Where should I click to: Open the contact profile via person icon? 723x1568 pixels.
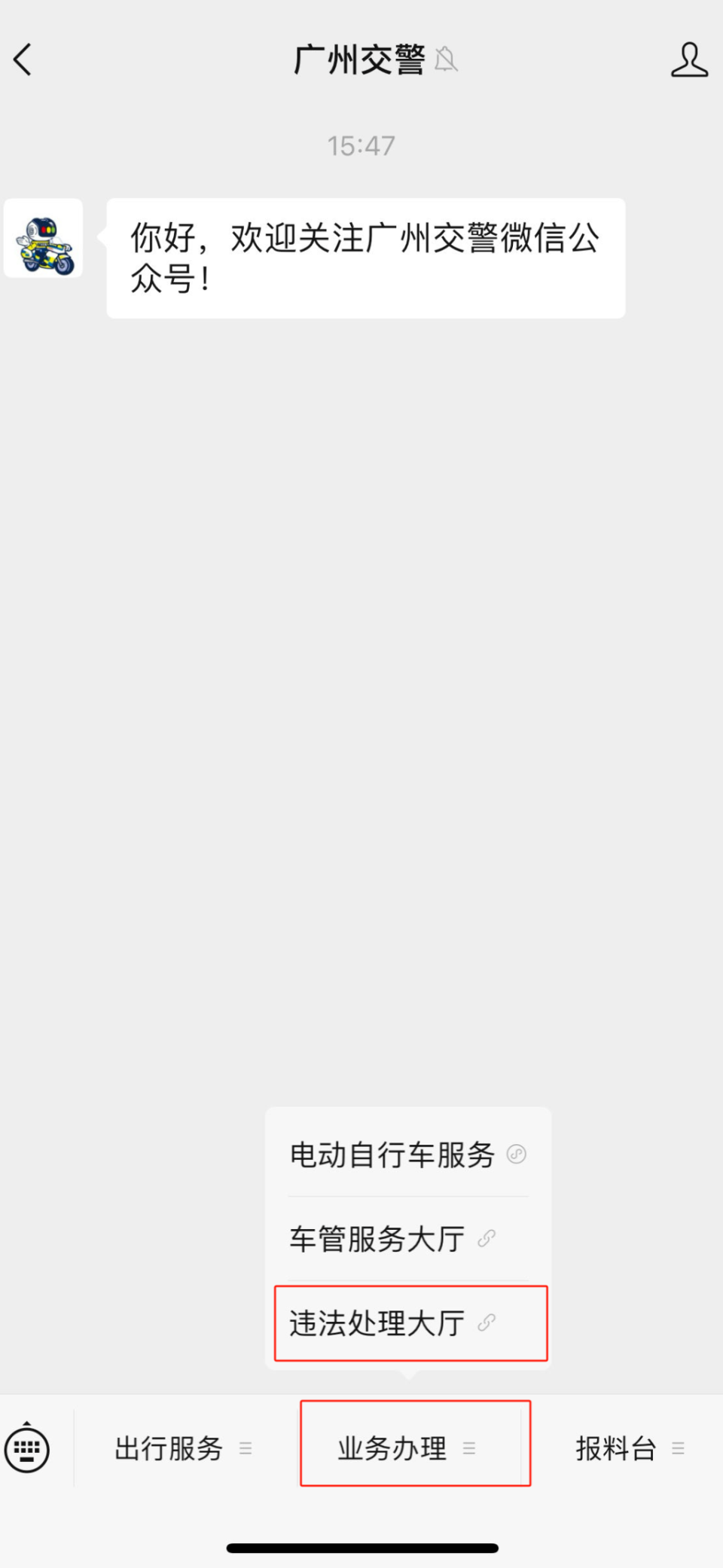pyautogui.click(x=690, y=60)
